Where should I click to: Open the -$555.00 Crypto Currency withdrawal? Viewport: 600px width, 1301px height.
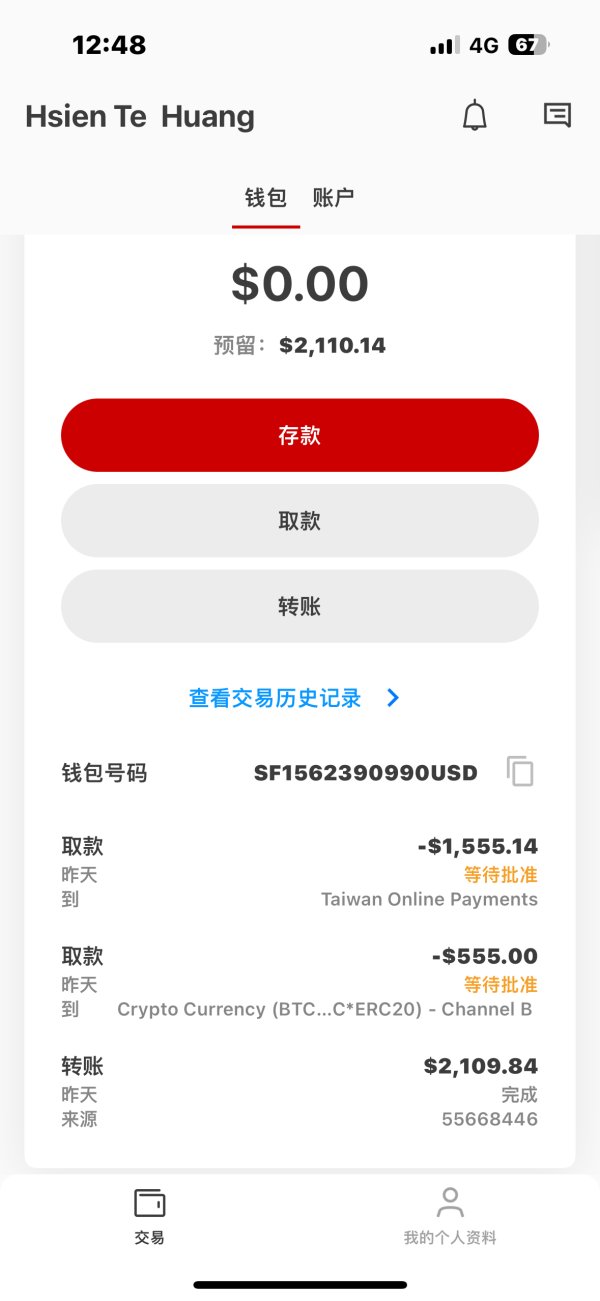[300, 983]
